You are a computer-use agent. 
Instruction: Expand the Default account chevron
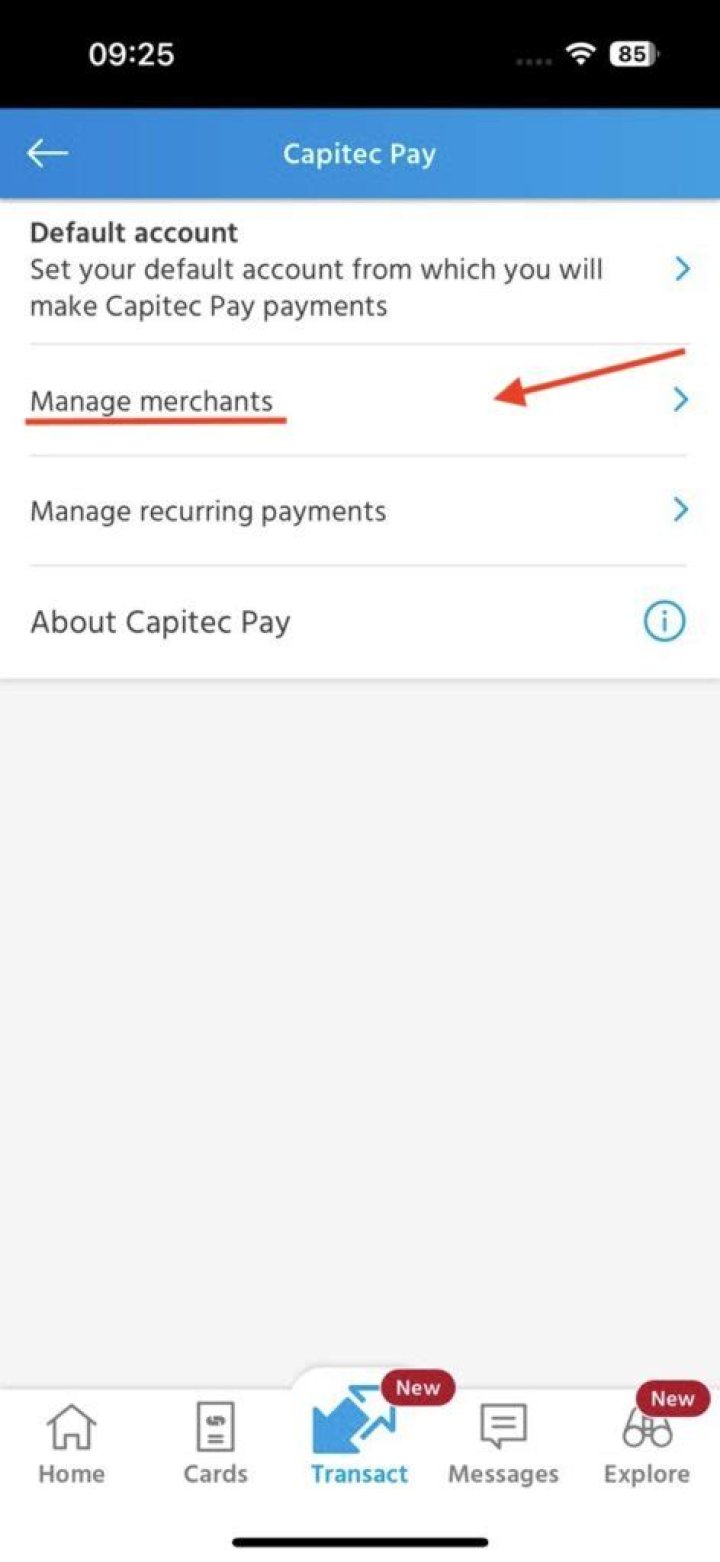[682, 268]
